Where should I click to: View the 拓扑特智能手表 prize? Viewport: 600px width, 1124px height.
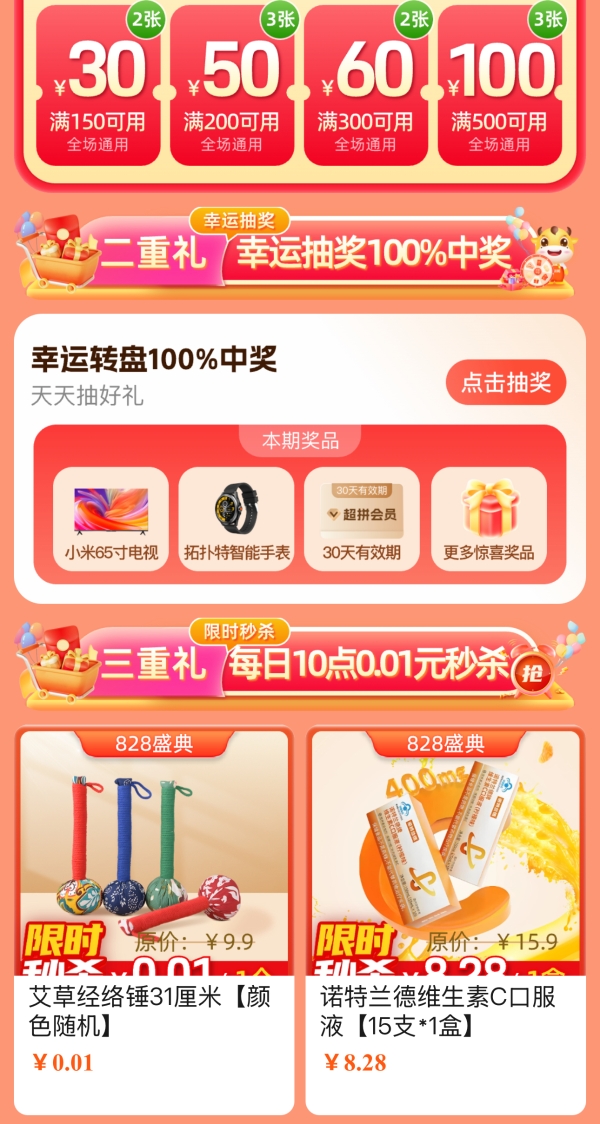click(237, 518)
